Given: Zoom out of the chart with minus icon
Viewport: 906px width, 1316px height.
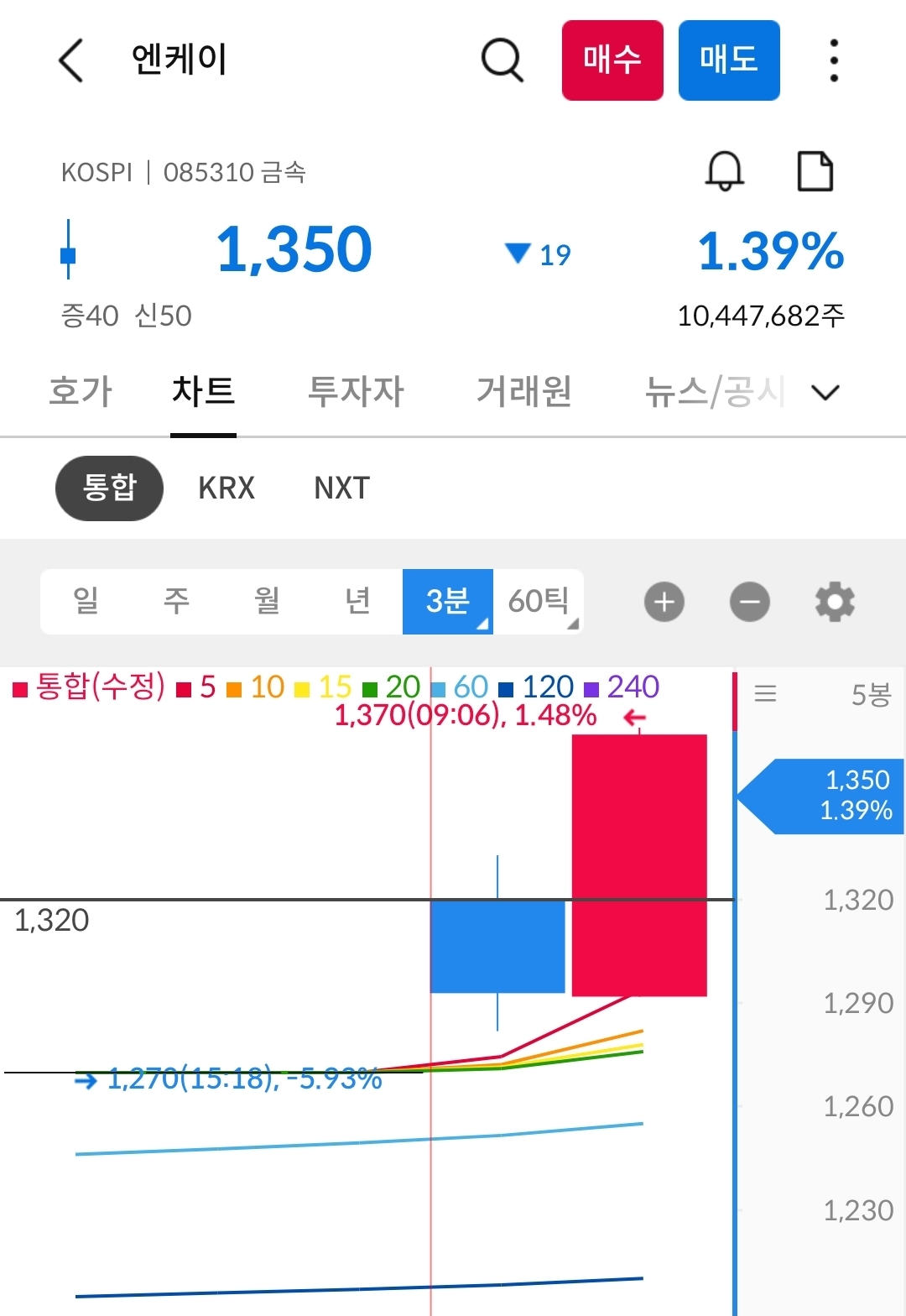Looking at the screenshot, I should 749,601.
